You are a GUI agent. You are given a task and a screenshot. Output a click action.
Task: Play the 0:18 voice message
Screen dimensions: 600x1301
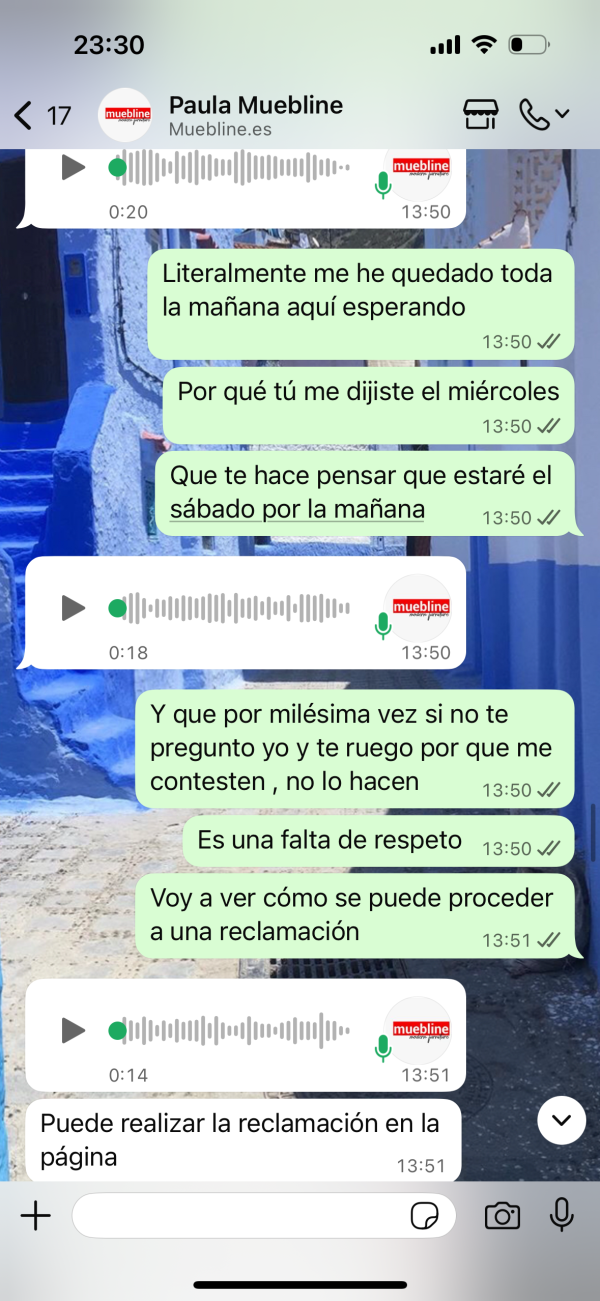coord(72,607)
